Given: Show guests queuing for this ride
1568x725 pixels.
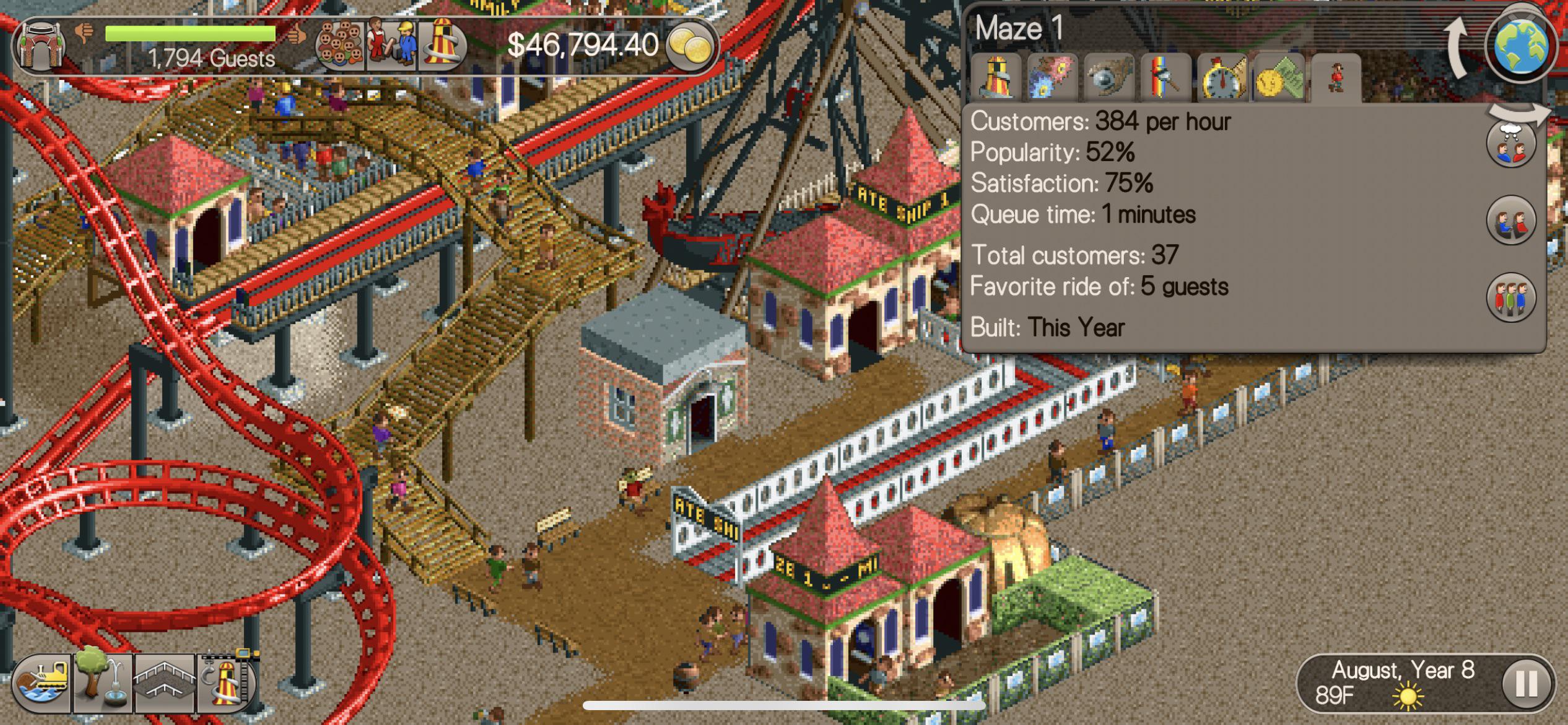Looking at the screenshot, I should tap(1510, 298).
